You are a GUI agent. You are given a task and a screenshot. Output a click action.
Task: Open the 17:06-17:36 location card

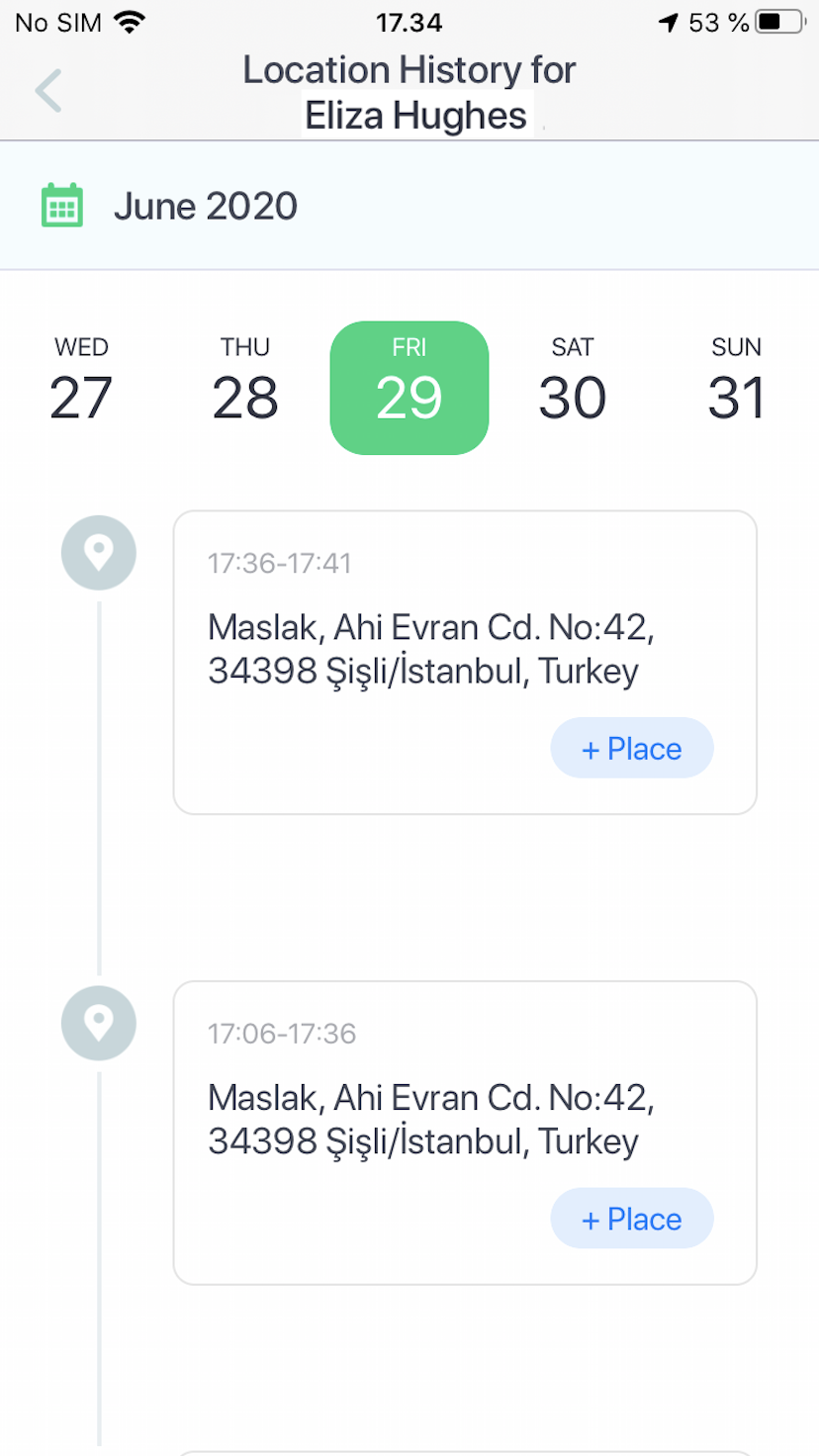point(465,1133)
